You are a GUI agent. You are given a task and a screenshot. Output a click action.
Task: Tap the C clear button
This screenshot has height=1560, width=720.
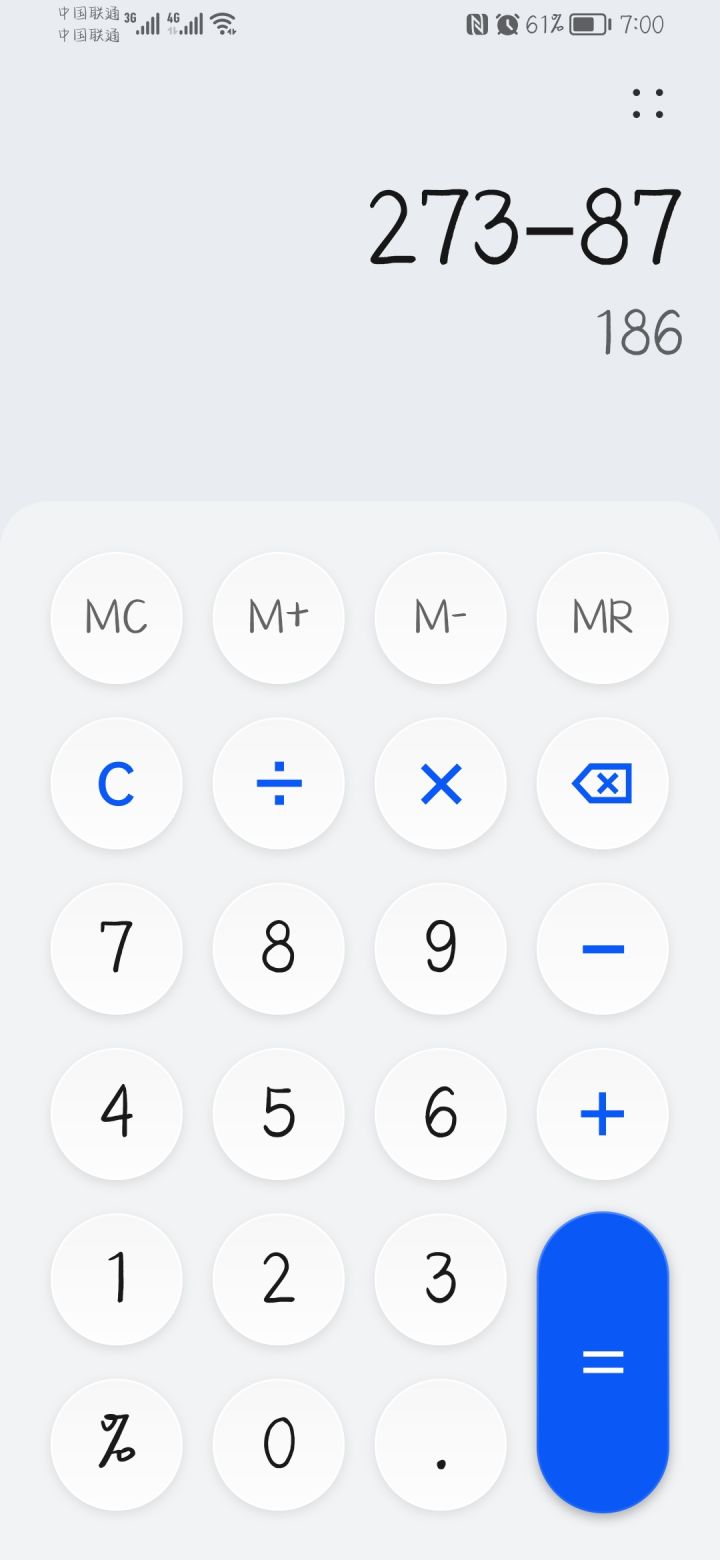point(117,784)
